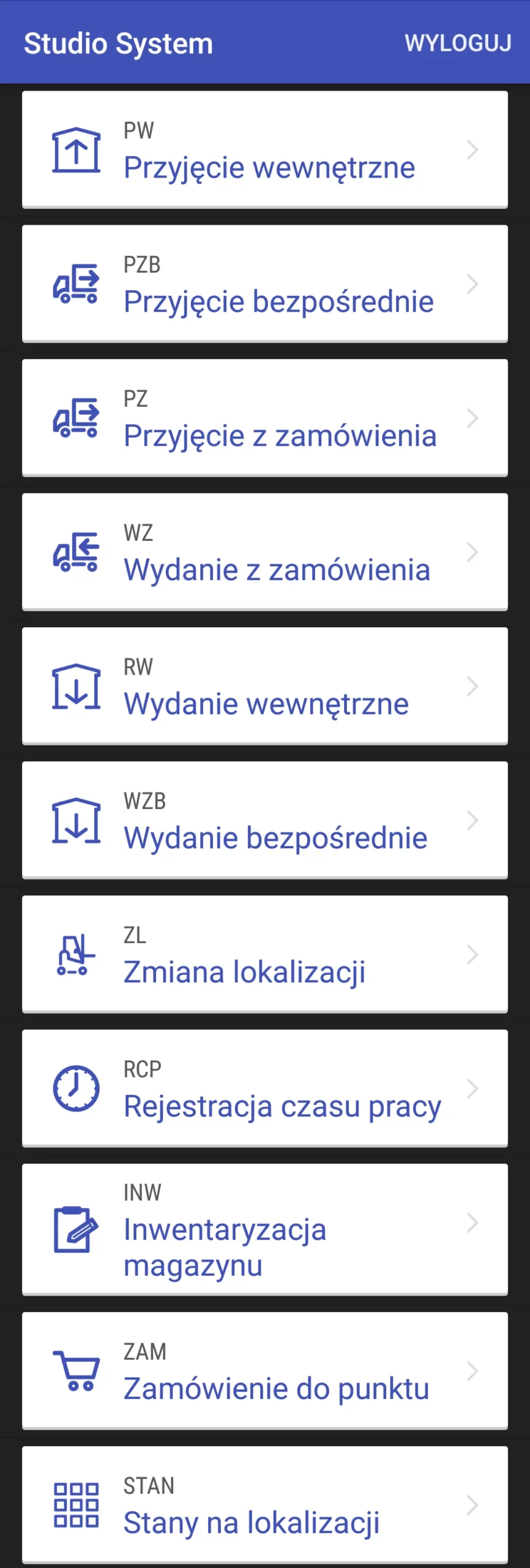530x1568 pixels.
Task: Launch RCP Rejestracja czasu pracy
Action: pyautogui.click(x=264, y=1088)
